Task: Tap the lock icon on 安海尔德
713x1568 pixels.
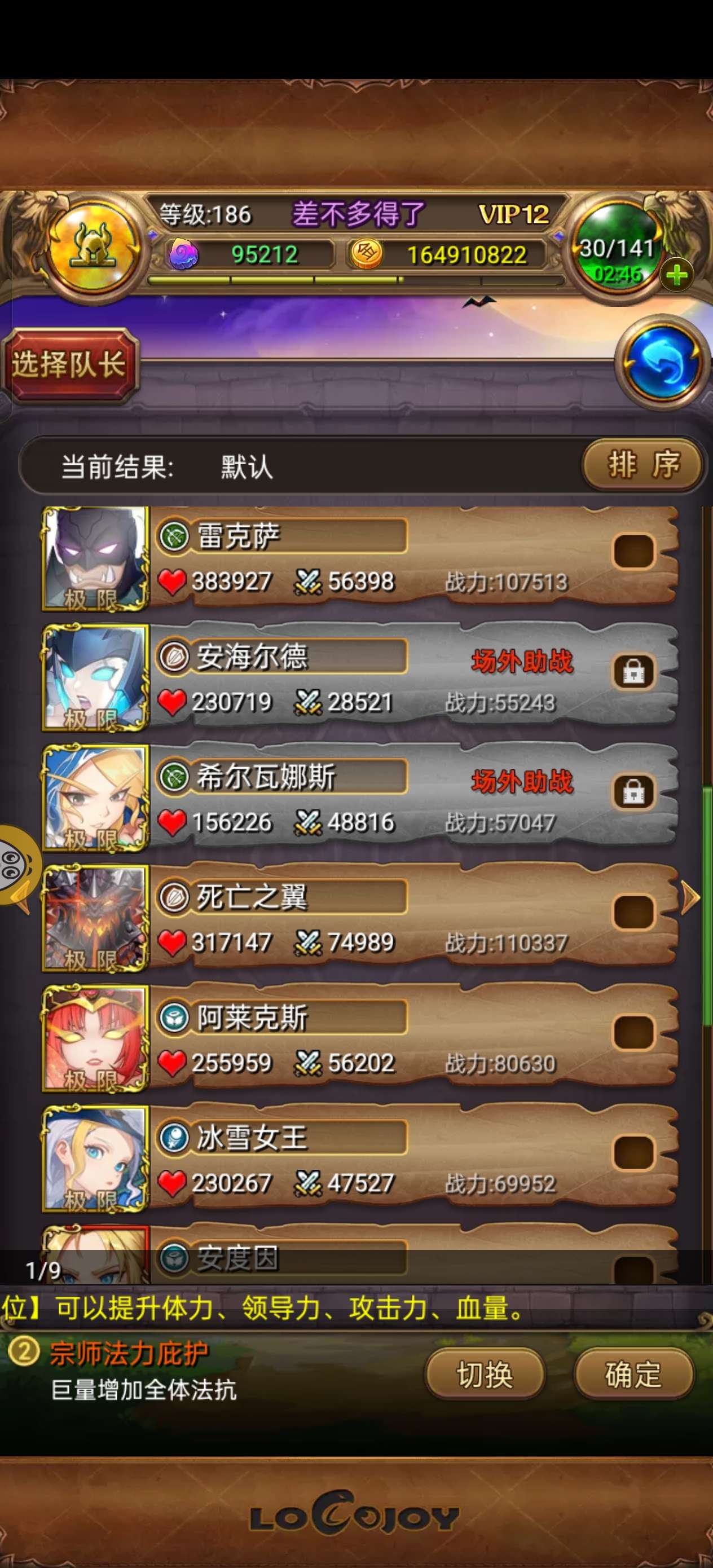Action: (633, 671)
